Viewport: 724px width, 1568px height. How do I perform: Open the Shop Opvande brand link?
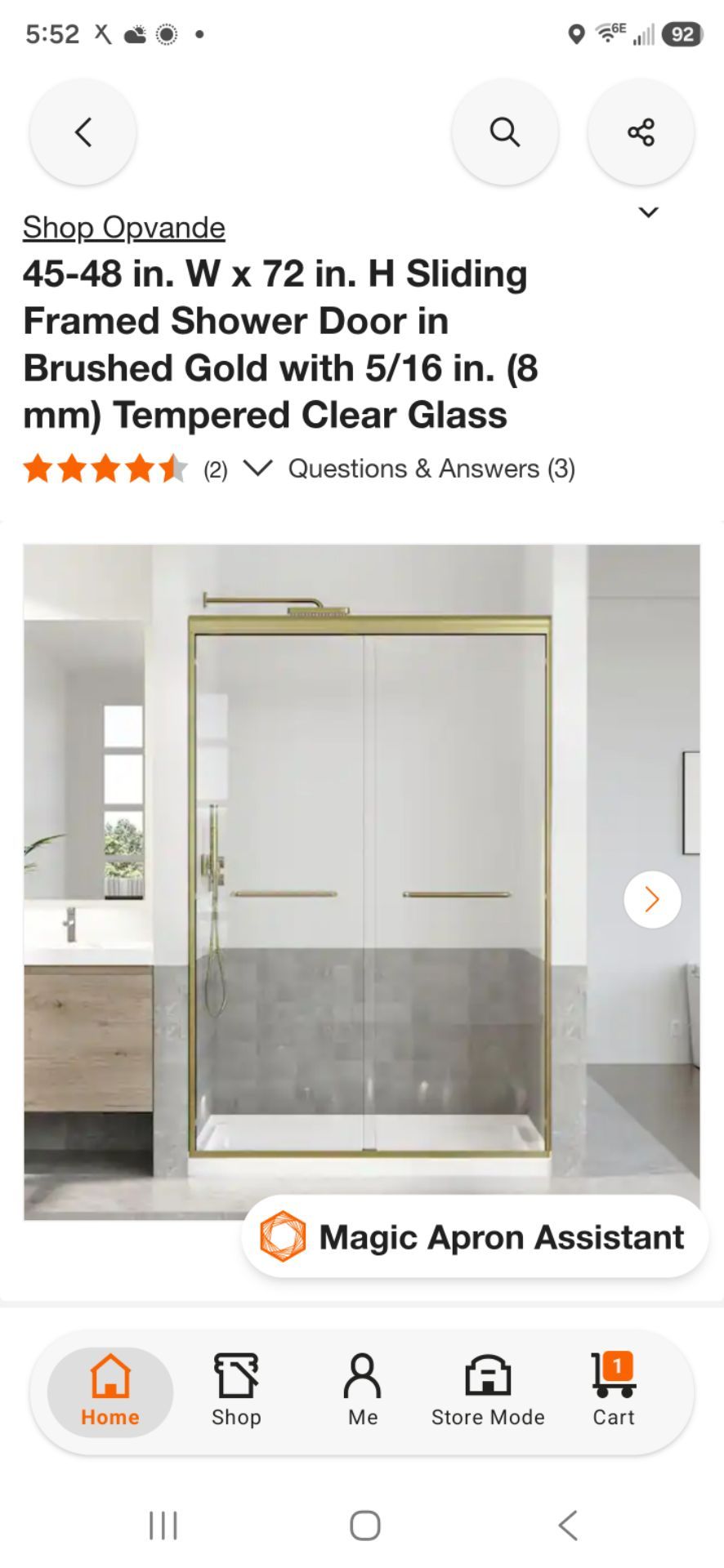pos(123,227)
